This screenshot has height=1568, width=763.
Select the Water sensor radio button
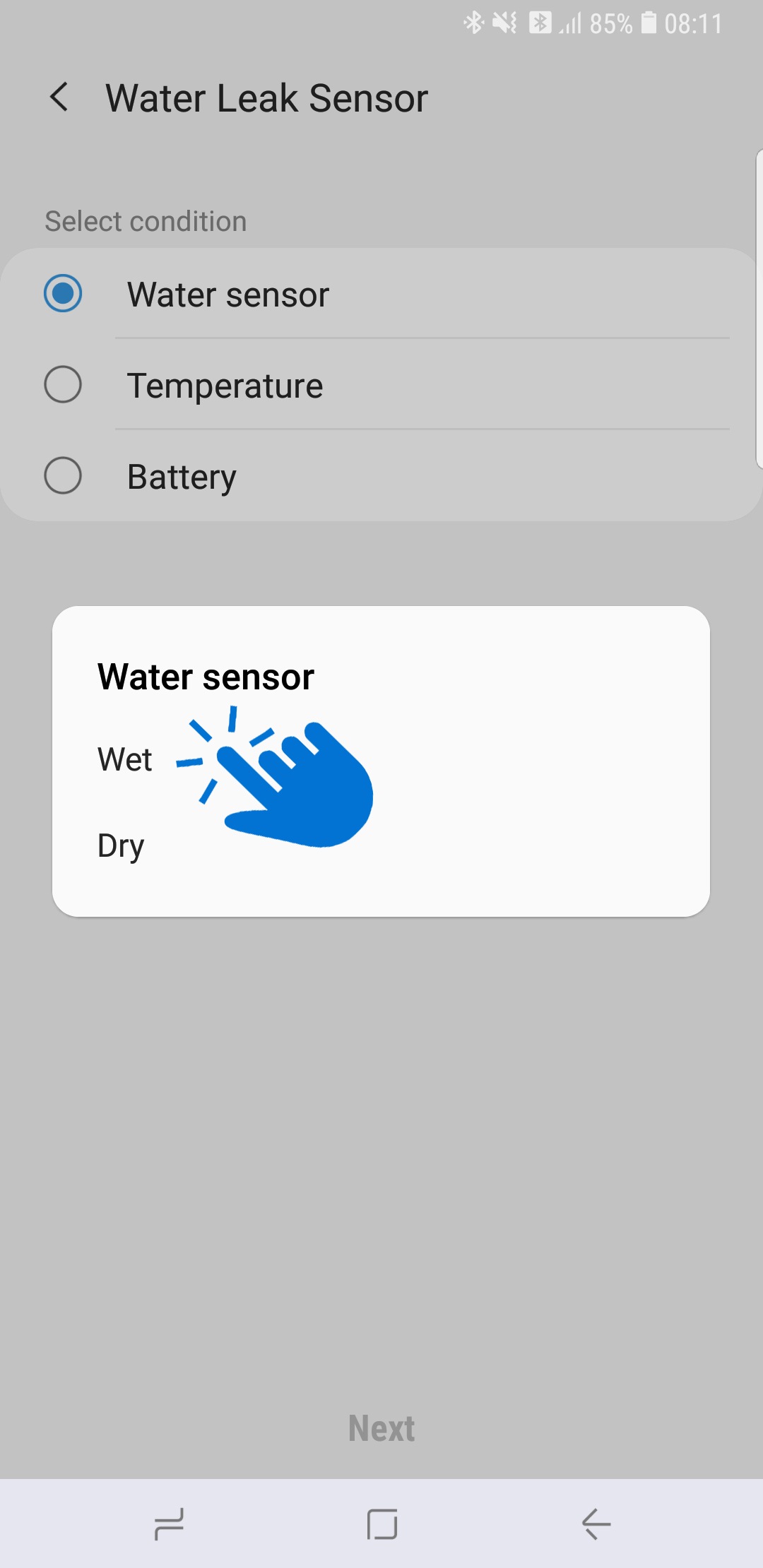[x=63, y=294]
